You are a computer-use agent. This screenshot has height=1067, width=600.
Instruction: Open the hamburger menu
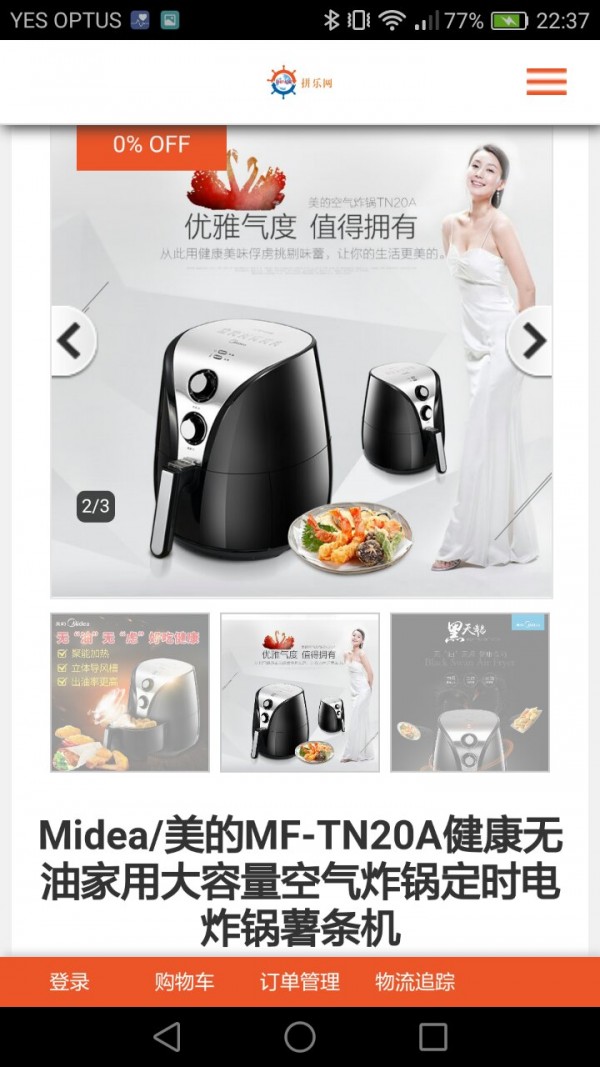(546, 82)
